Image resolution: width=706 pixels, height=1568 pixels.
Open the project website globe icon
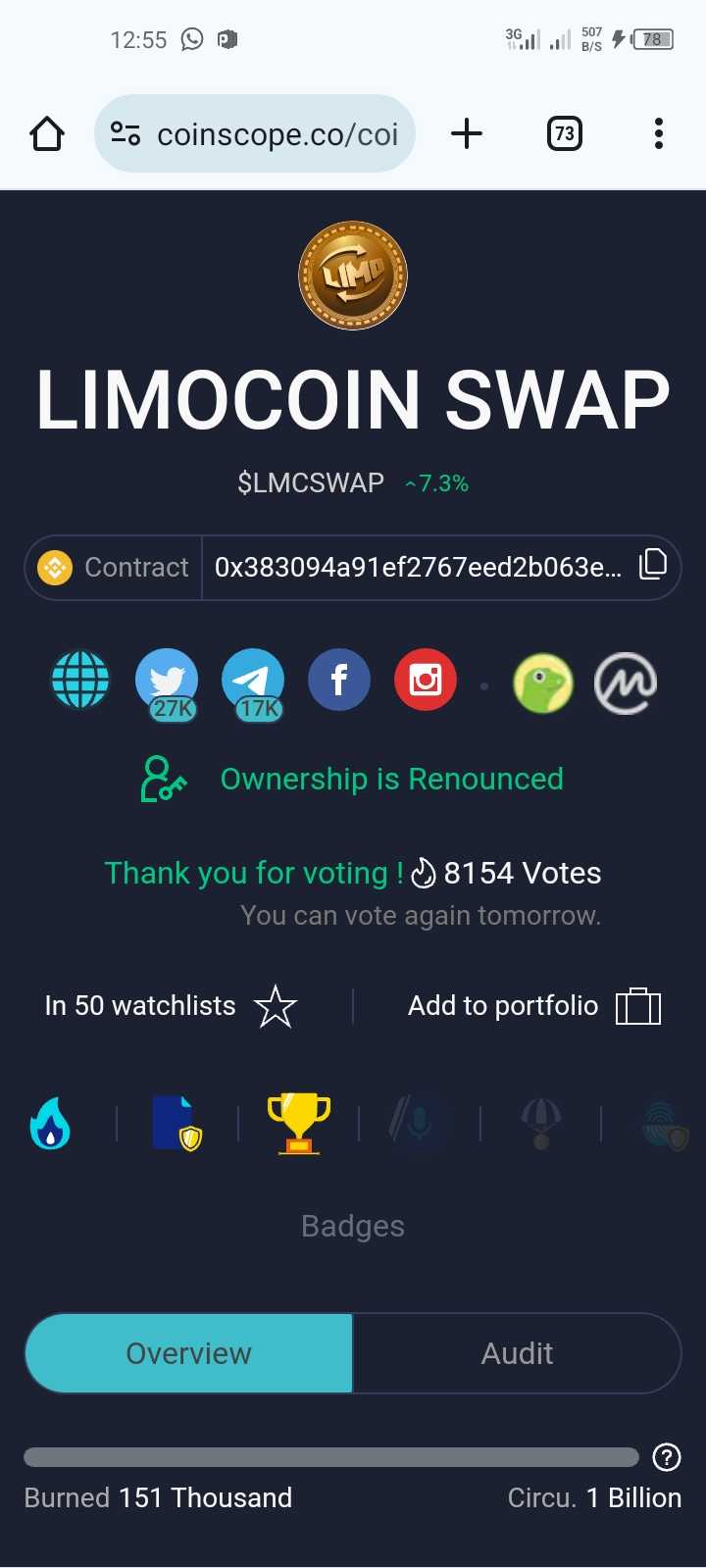(80, 680)
